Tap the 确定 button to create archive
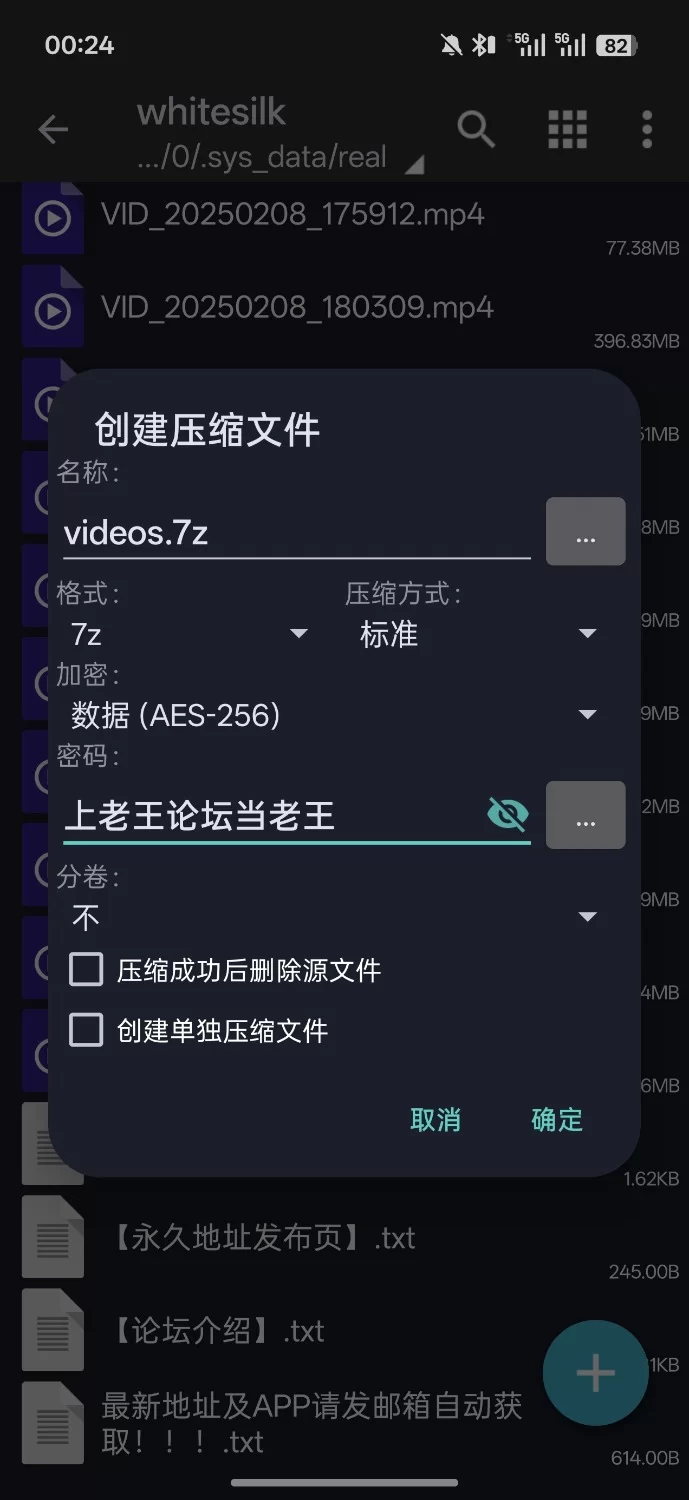Image resolution: width=689 pixels, height=1500 pixels. point(556,1119)
